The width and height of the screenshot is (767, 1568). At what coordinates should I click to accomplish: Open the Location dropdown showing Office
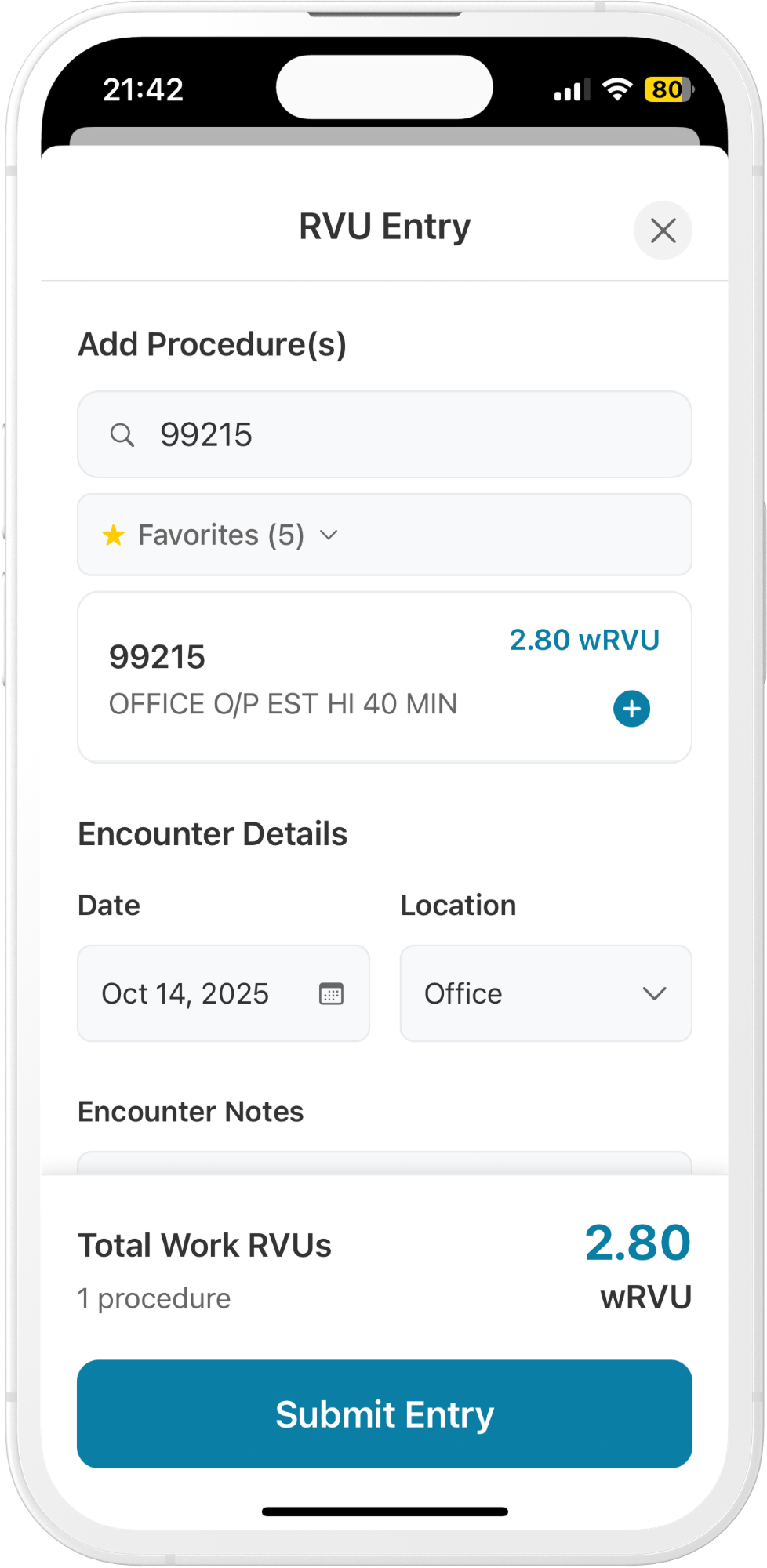(x=545, y=993)
